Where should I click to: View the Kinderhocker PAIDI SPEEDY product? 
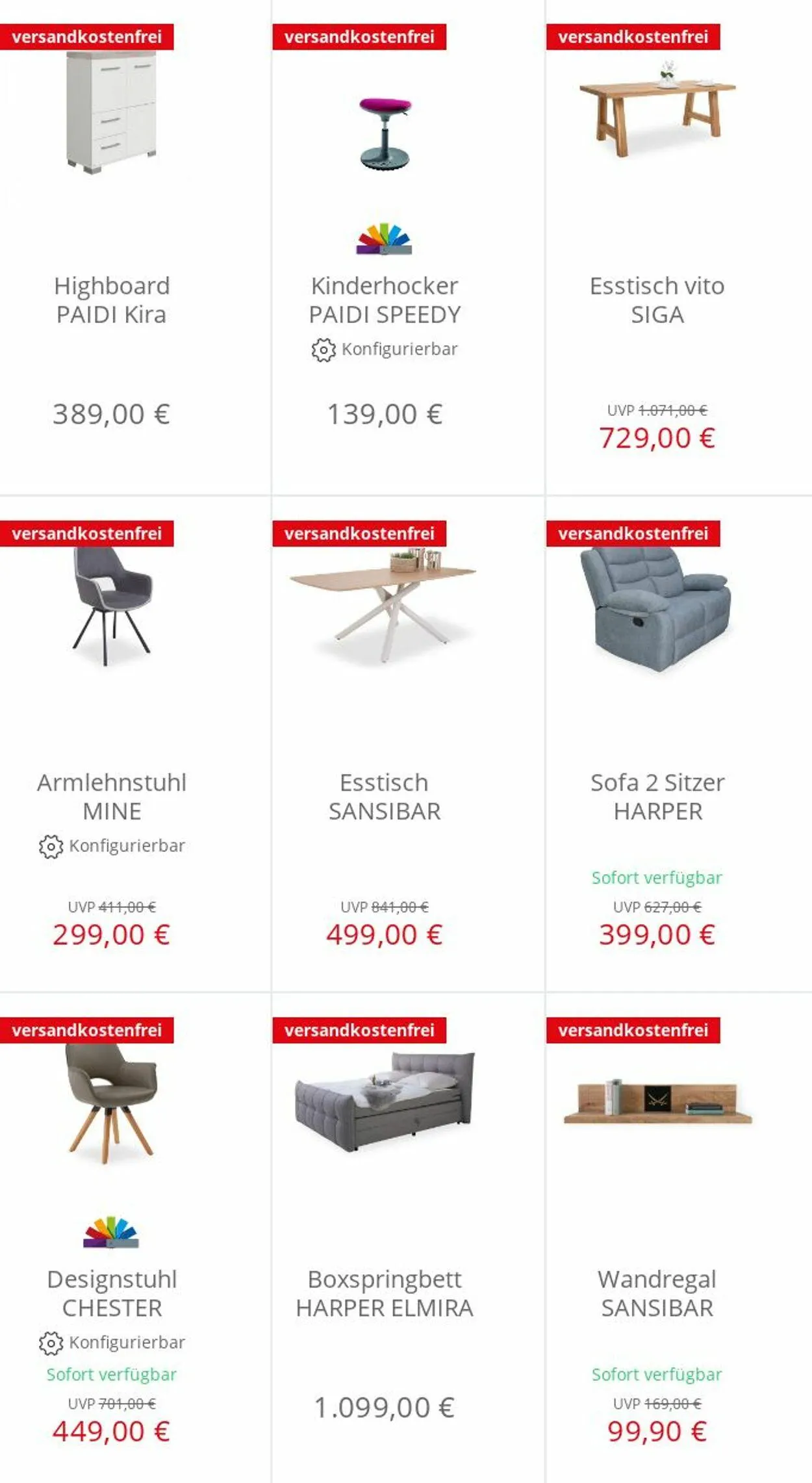384,300
